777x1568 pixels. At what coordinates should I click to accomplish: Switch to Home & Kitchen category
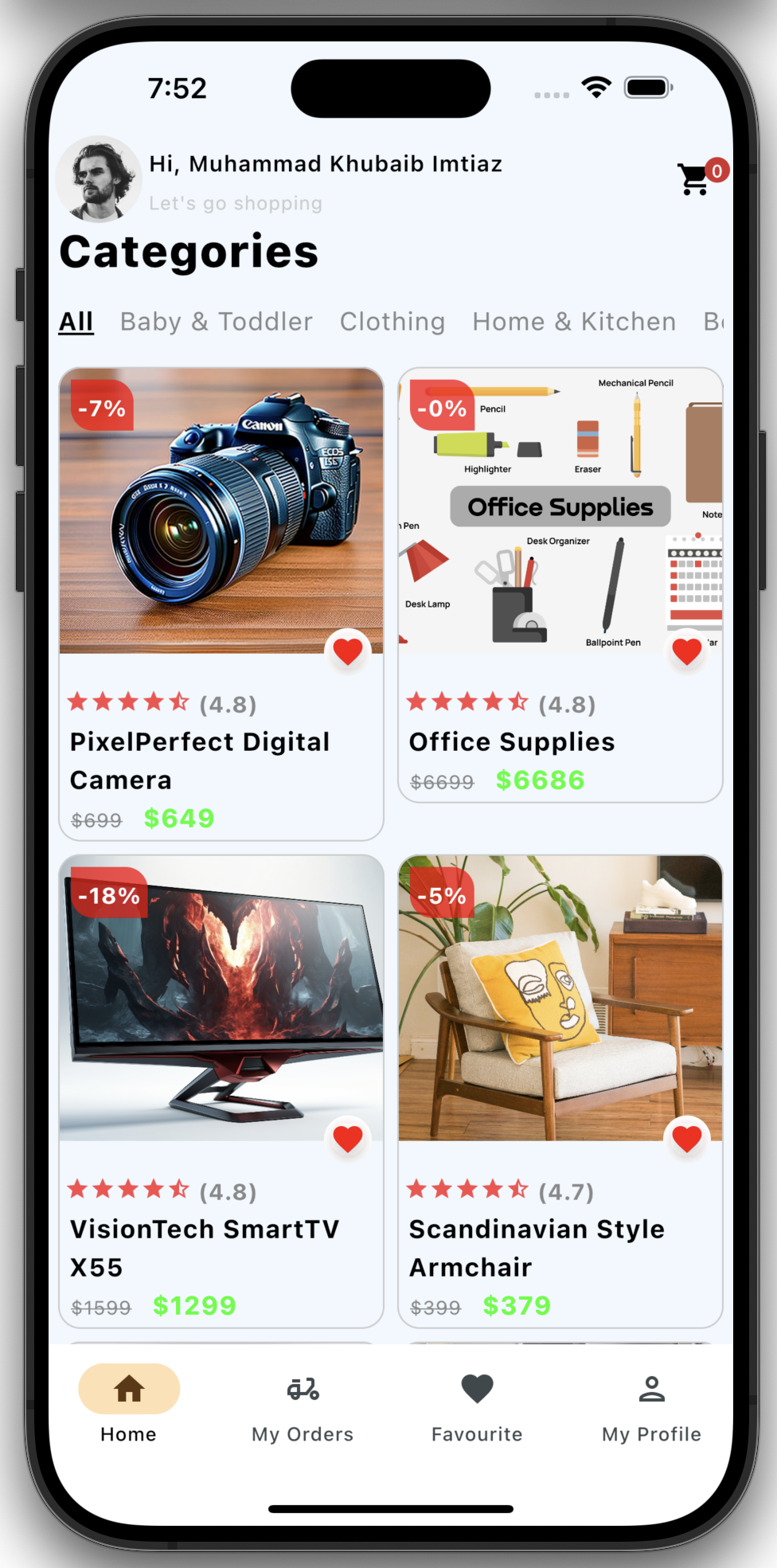574,322
